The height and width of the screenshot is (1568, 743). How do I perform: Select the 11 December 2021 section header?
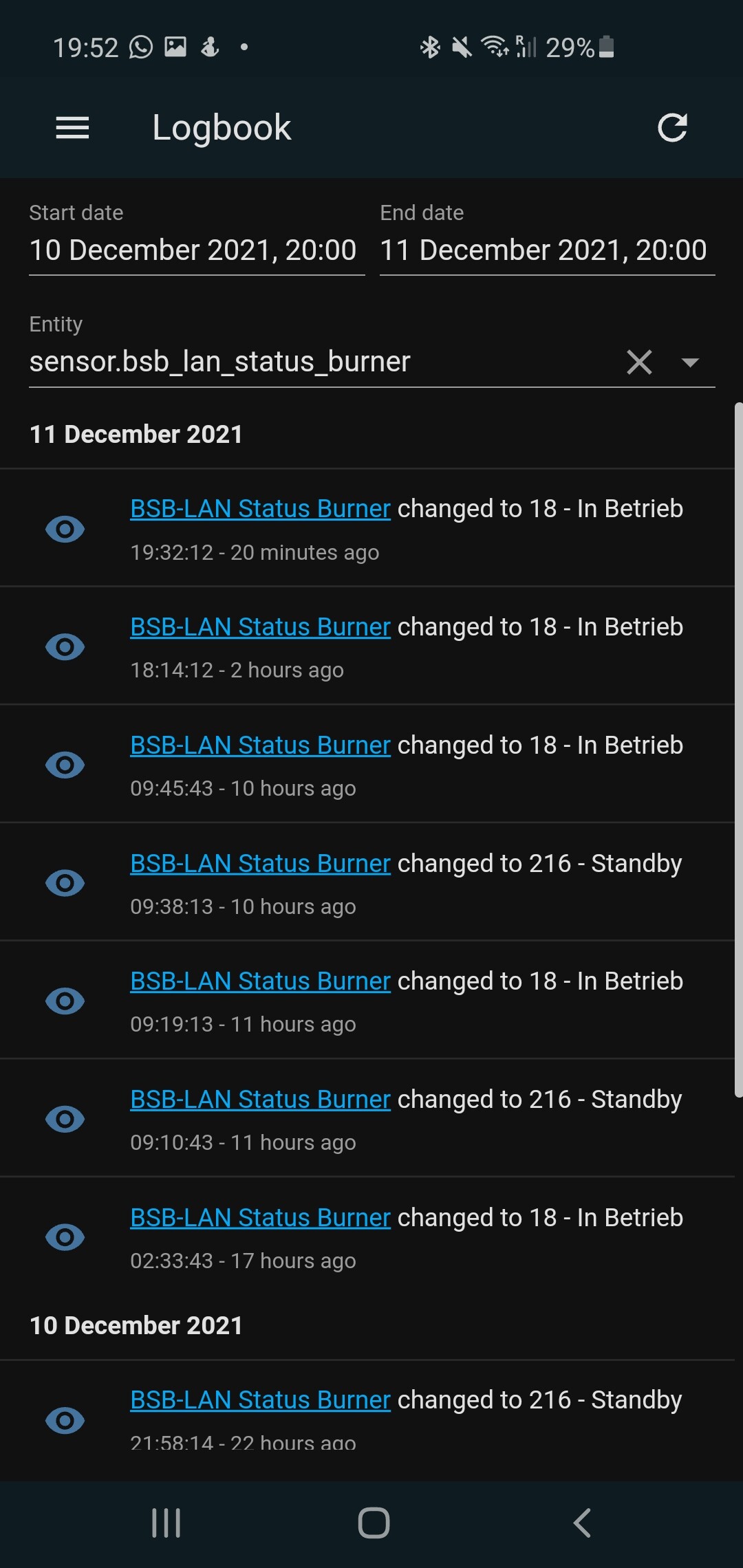pyautogui.click(x=136, y=434)
